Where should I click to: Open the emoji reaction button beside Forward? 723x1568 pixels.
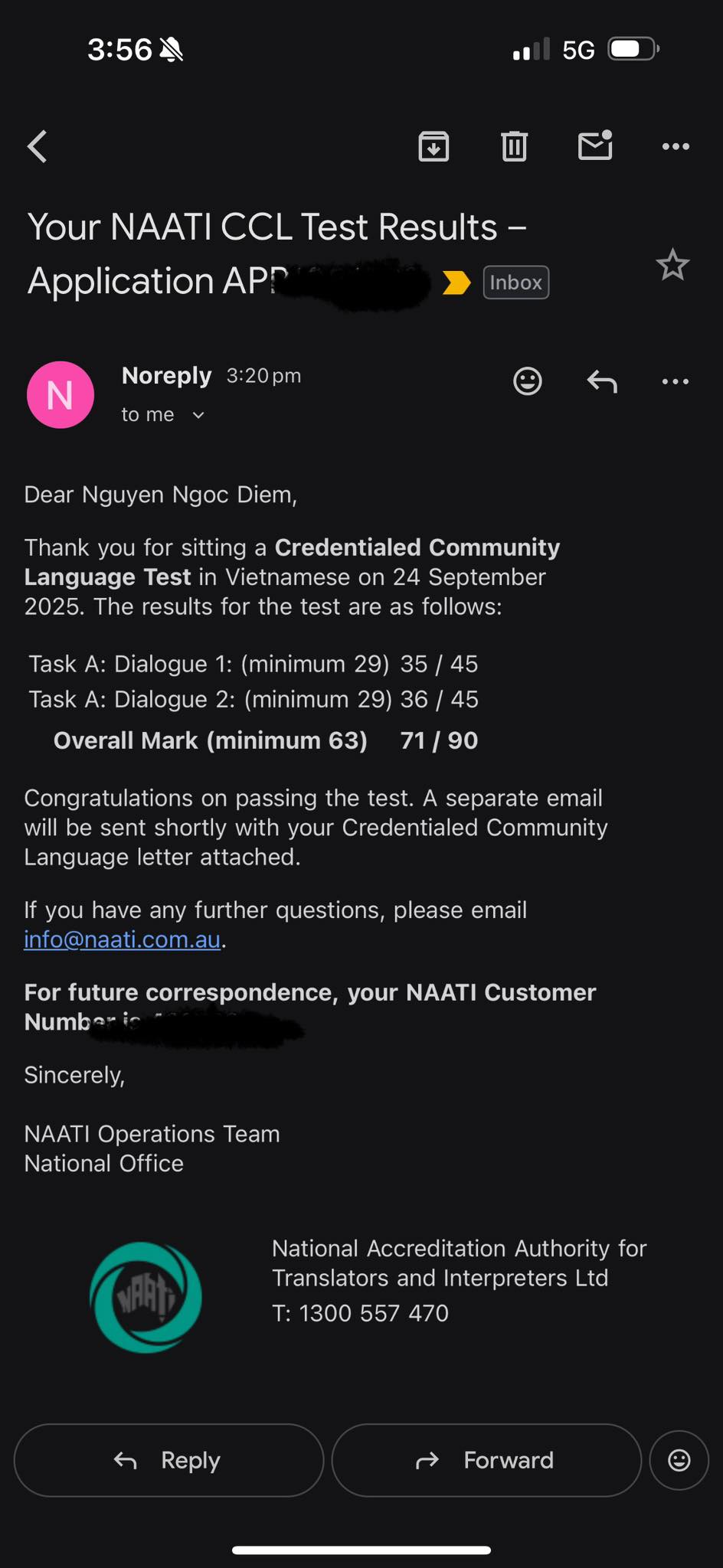(679, 1460)
